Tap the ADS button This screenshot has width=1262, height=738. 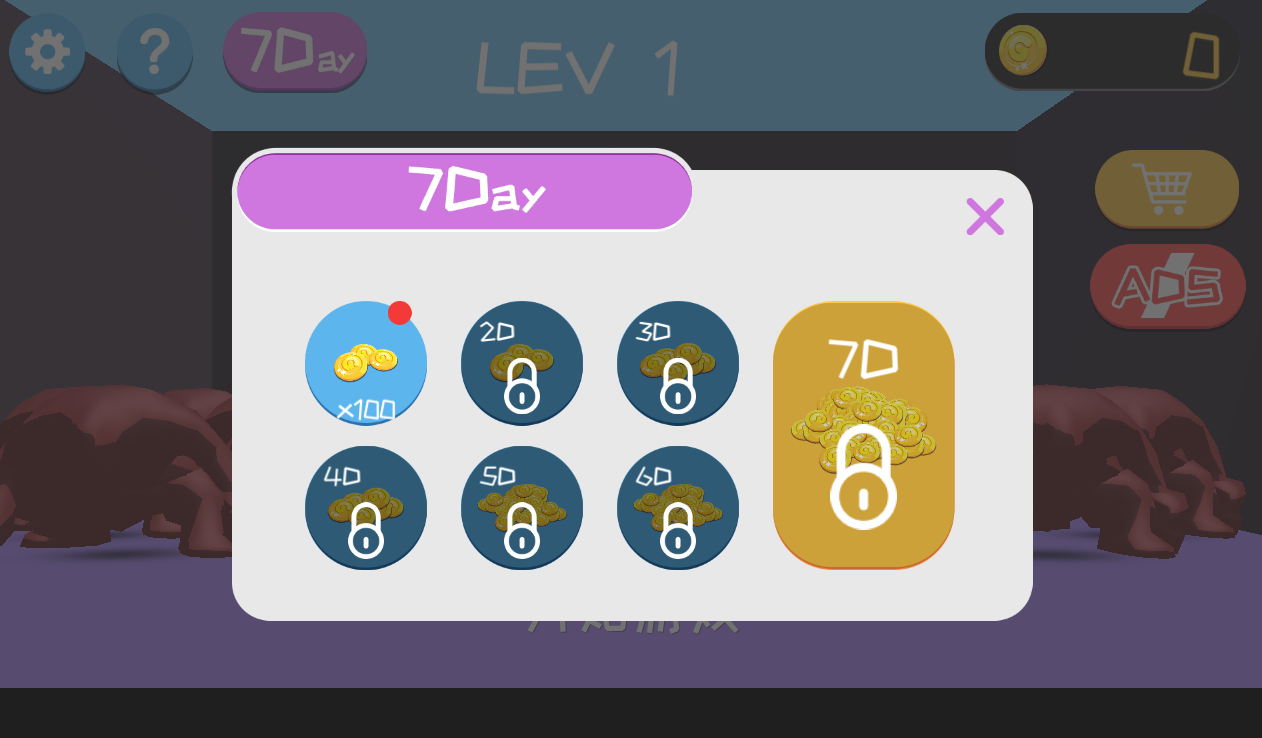coord(1167,286)
